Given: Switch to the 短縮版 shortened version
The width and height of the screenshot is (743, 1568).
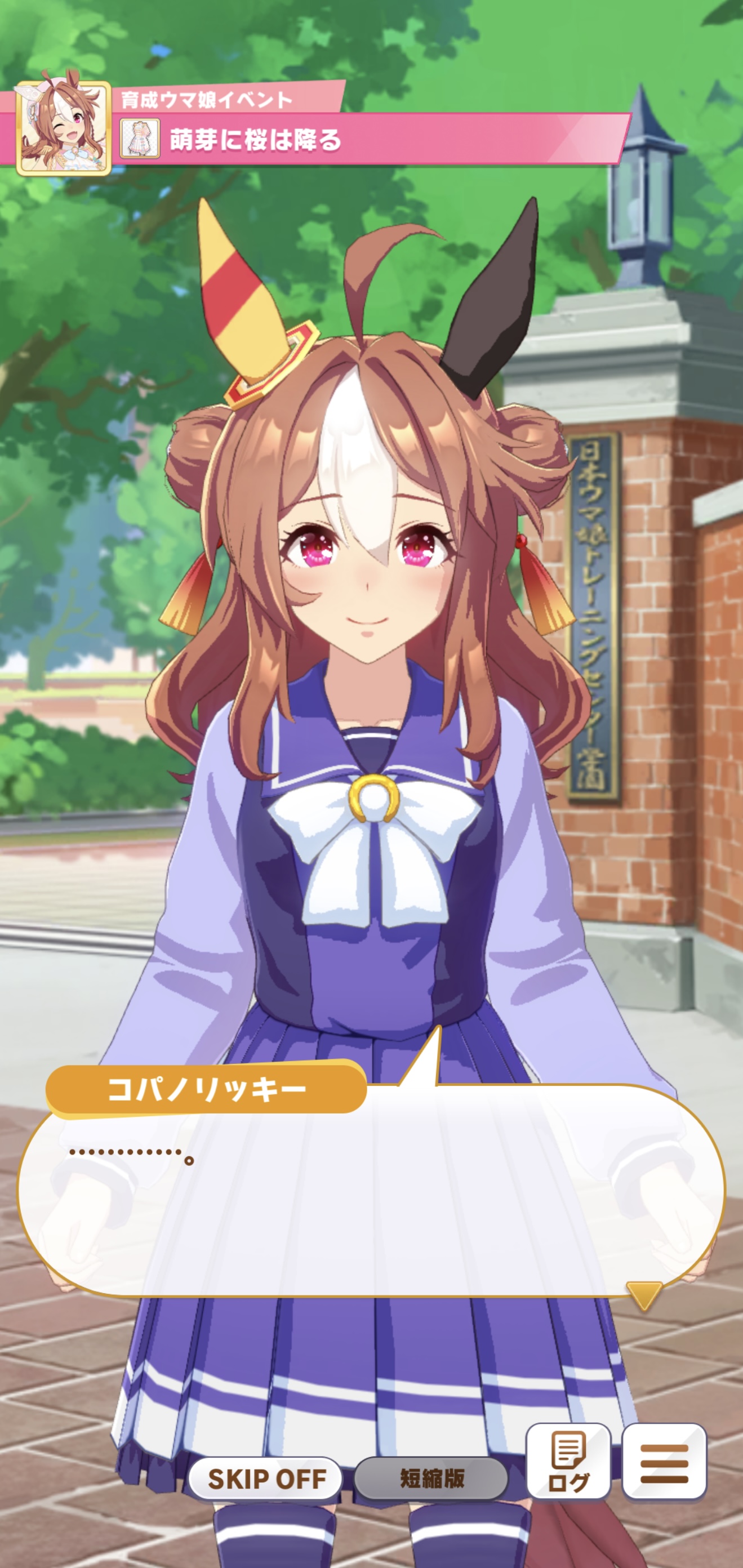Looking at the screenshot, I should 431,1478.
